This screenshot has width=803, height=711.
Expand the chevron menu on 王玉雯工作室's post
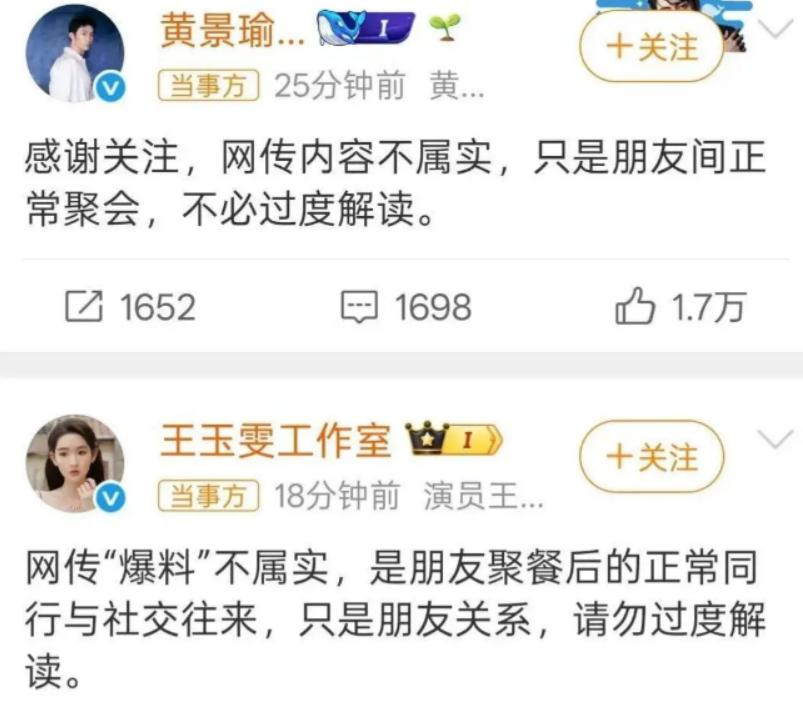[776, 439]
